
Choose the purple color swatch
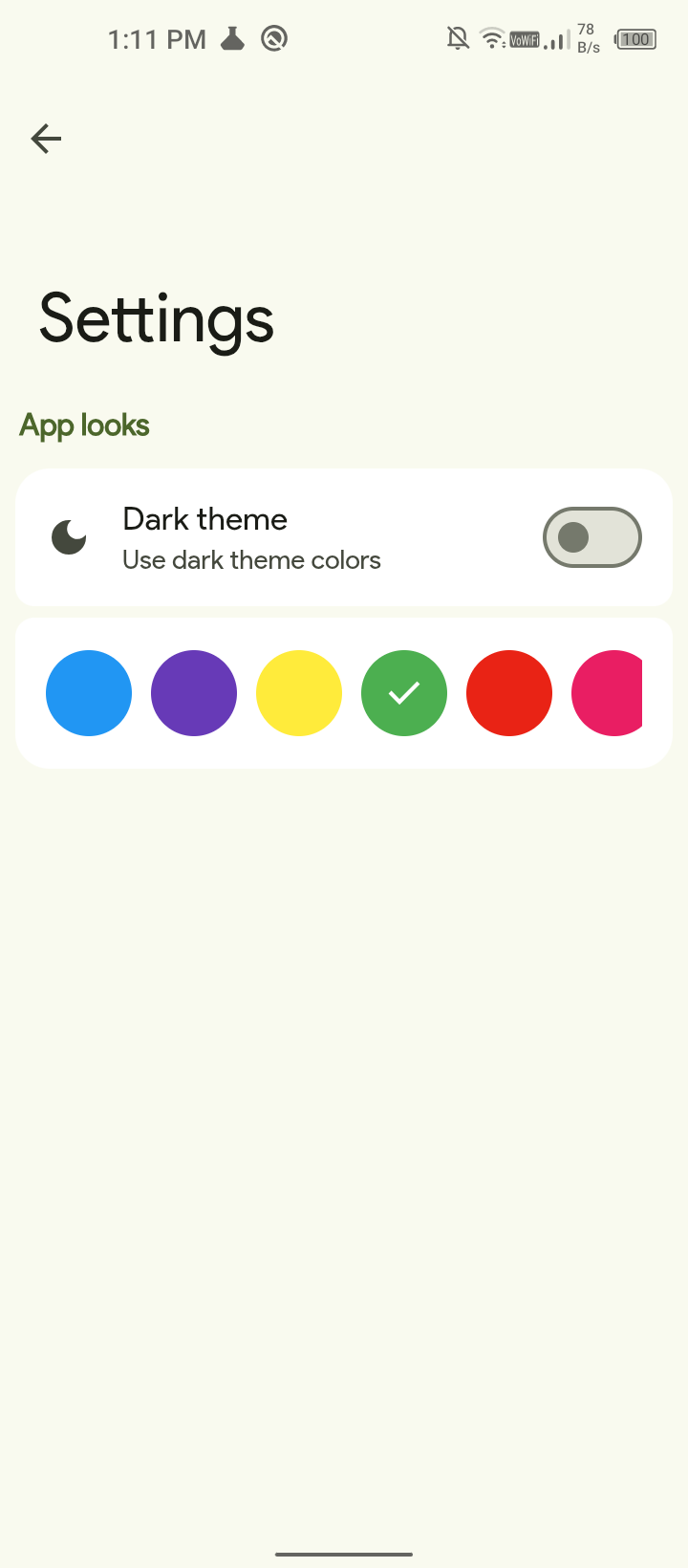click(194, 693)
